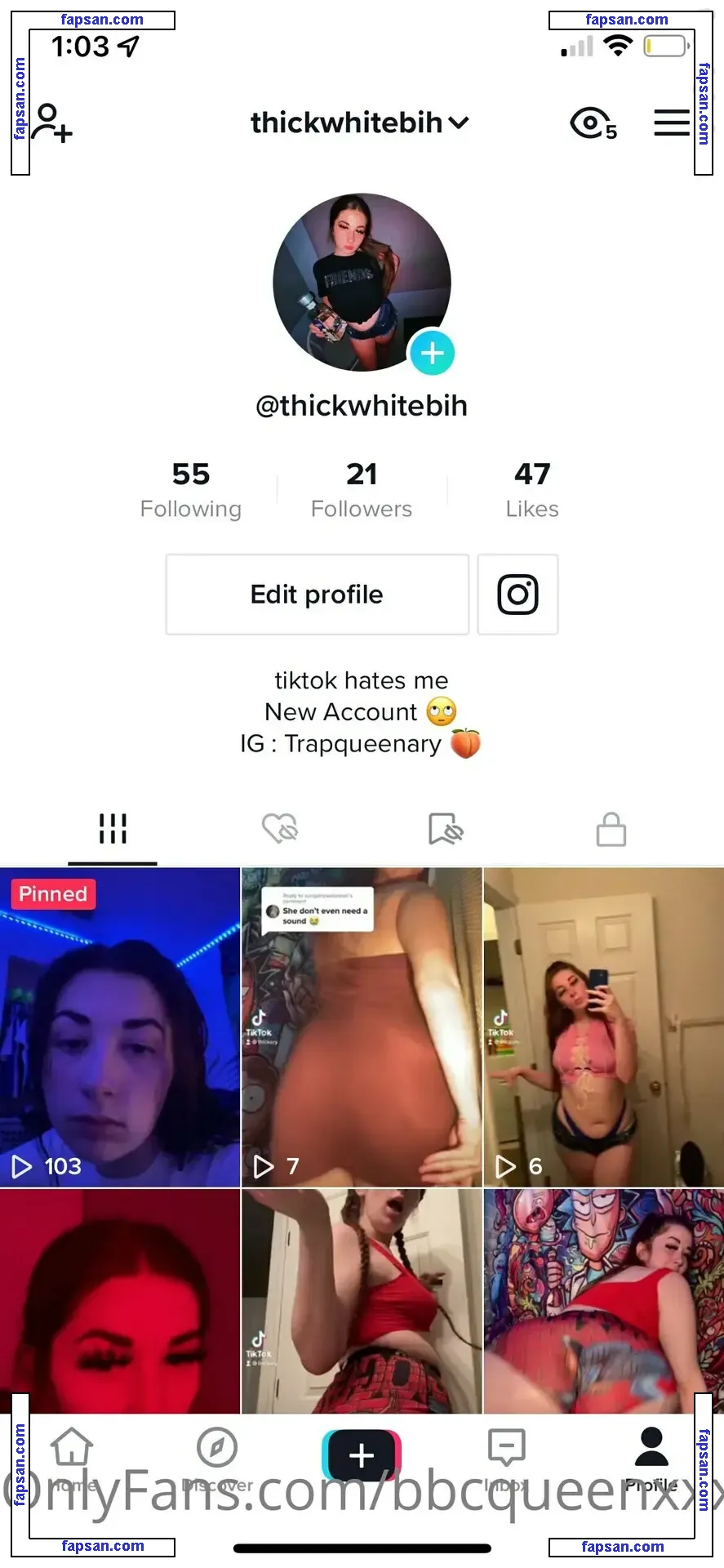View the Following list
The height and width of the screenshot is (1568, 724).
[x=191, y=489]
